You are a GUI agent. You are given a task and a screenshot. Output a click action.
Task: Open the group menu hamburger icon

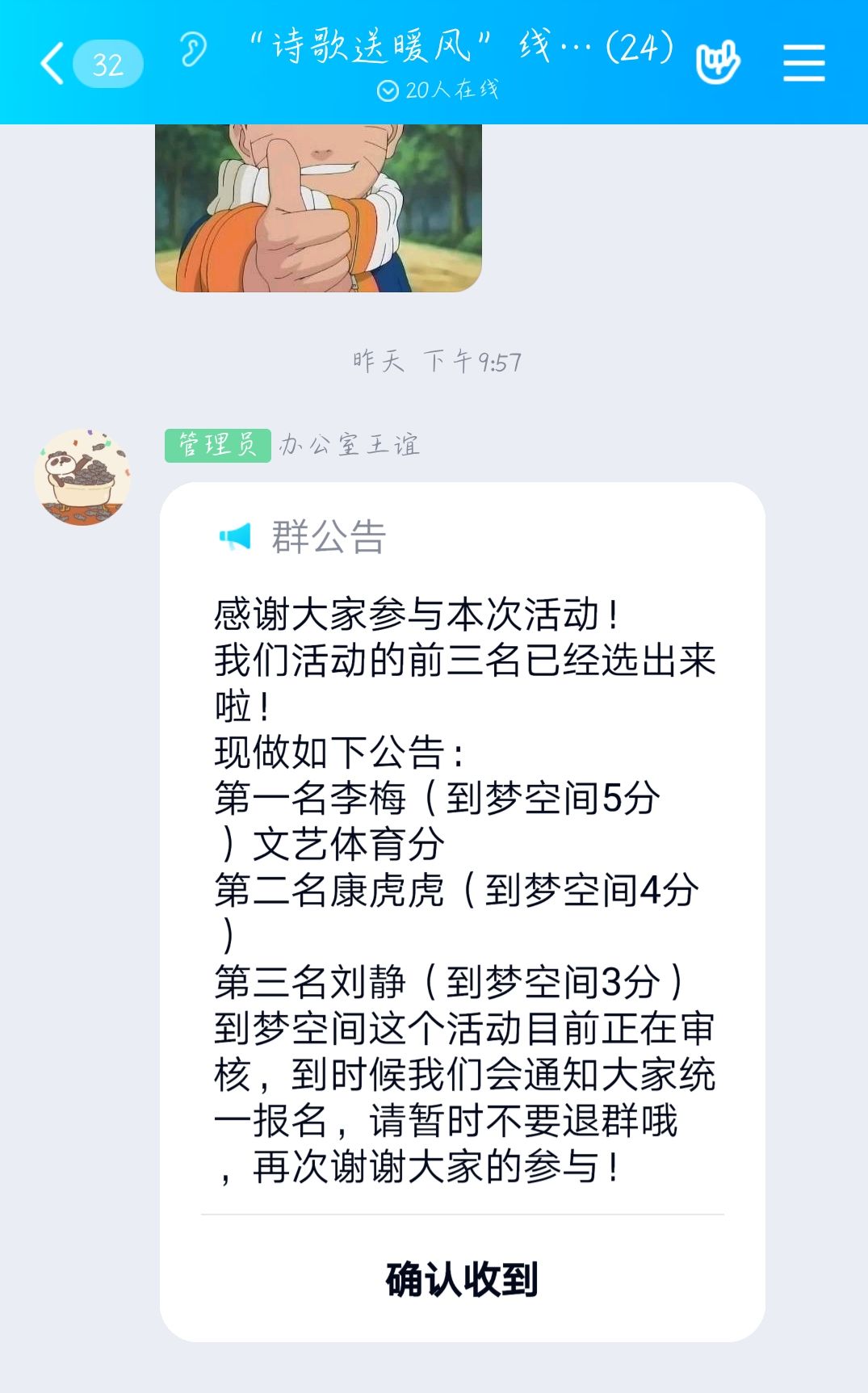tap(803, 63)
